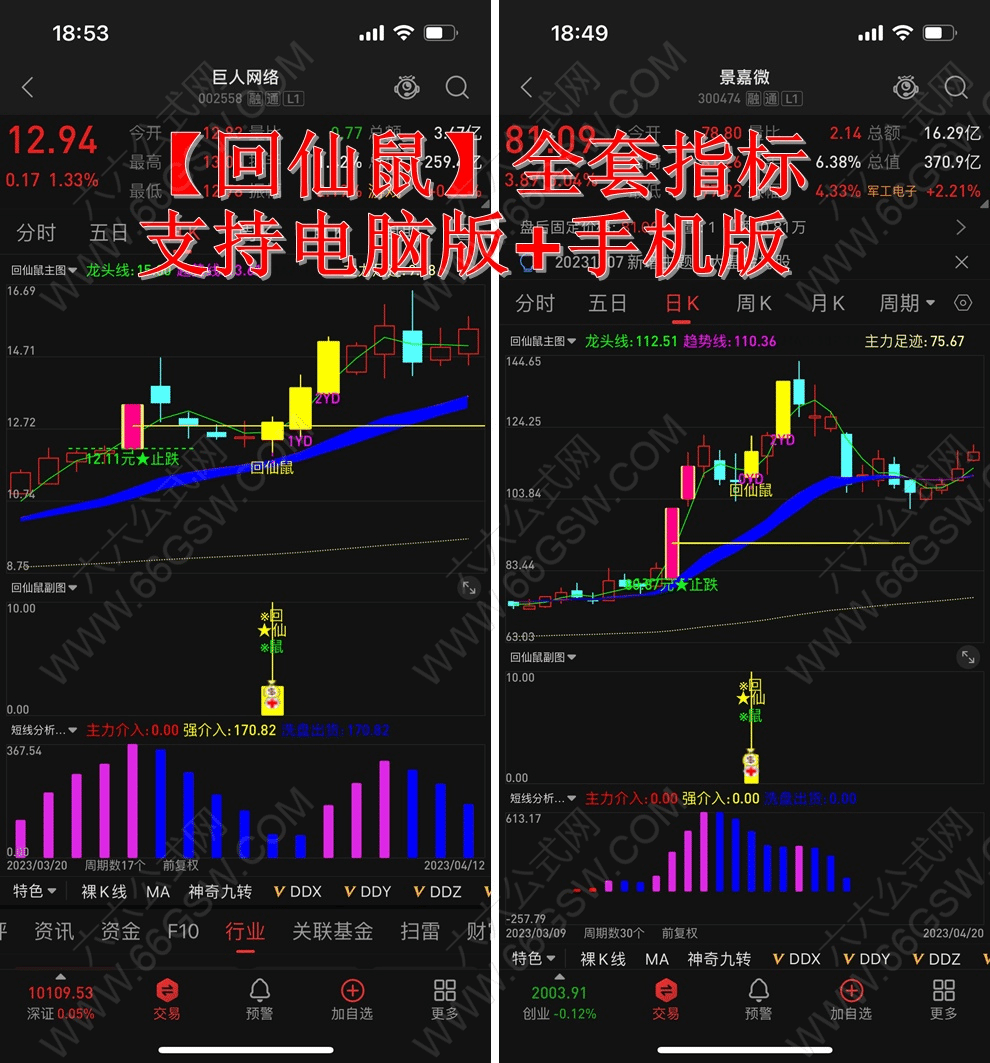The height and width of the screenshot is (1063, 990).
Task: Close the 2023新功能 notice with the X icon
Action: click(x=961, y=262)
